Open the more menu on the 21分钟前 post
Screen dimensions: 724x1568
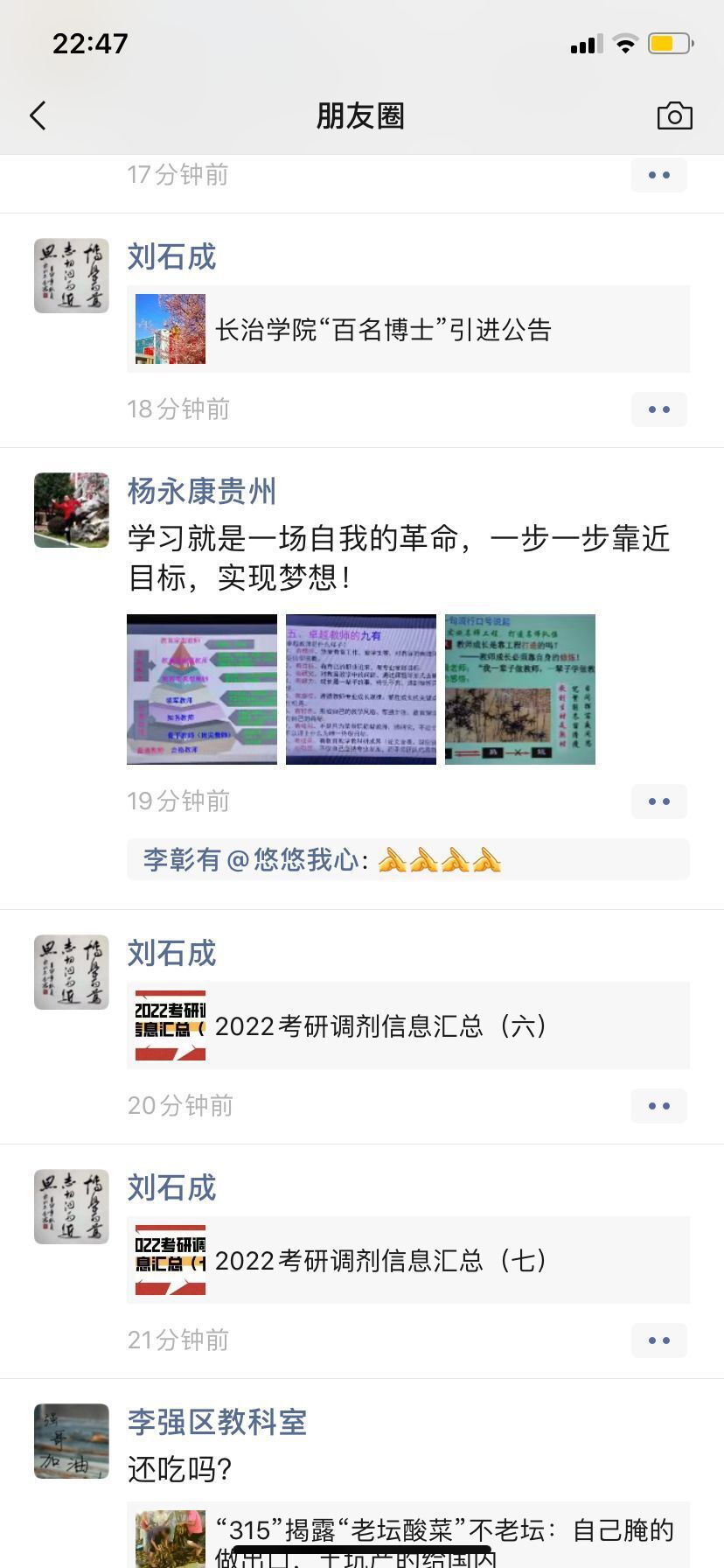pos(658,1340)
